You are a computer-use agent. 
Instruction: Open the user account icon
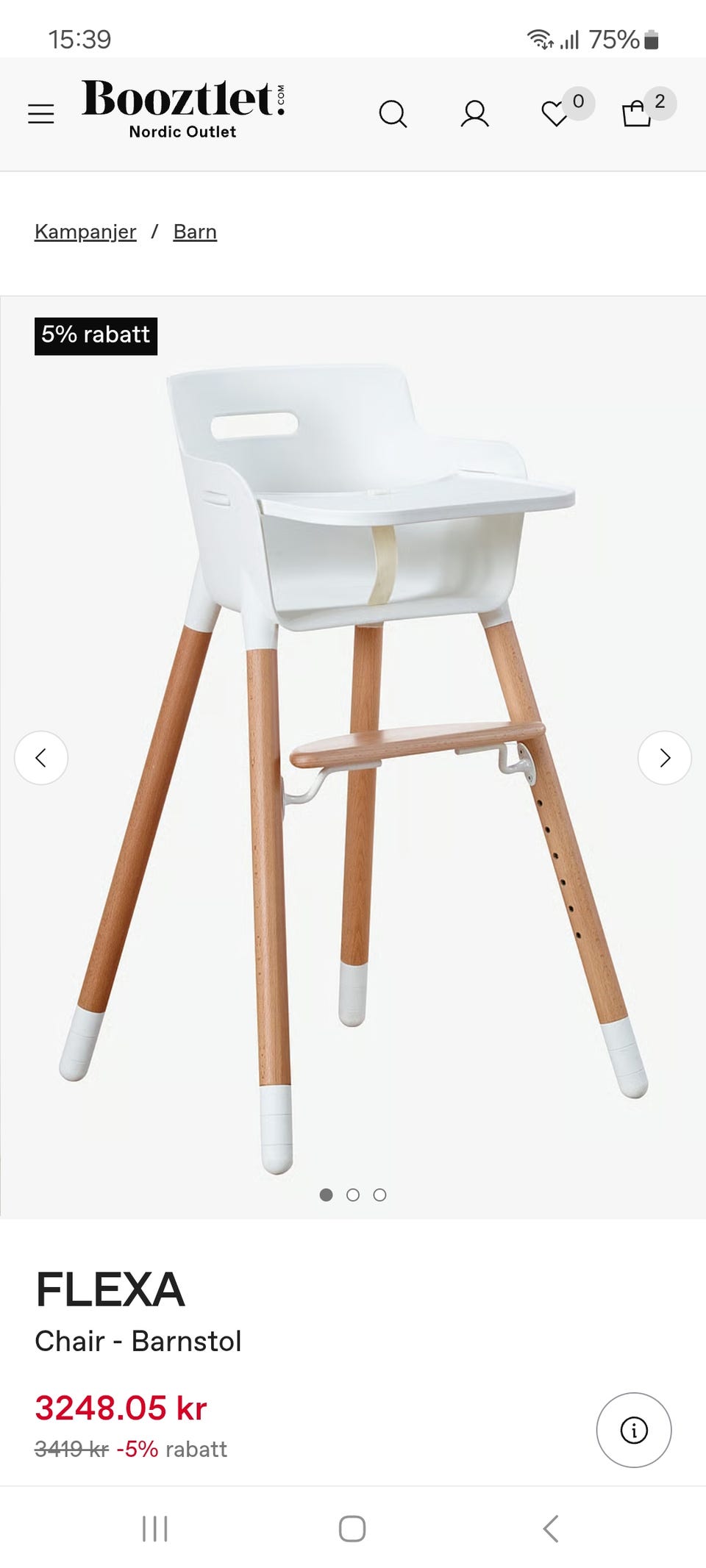pyautogui.click(x=474, y=114)
